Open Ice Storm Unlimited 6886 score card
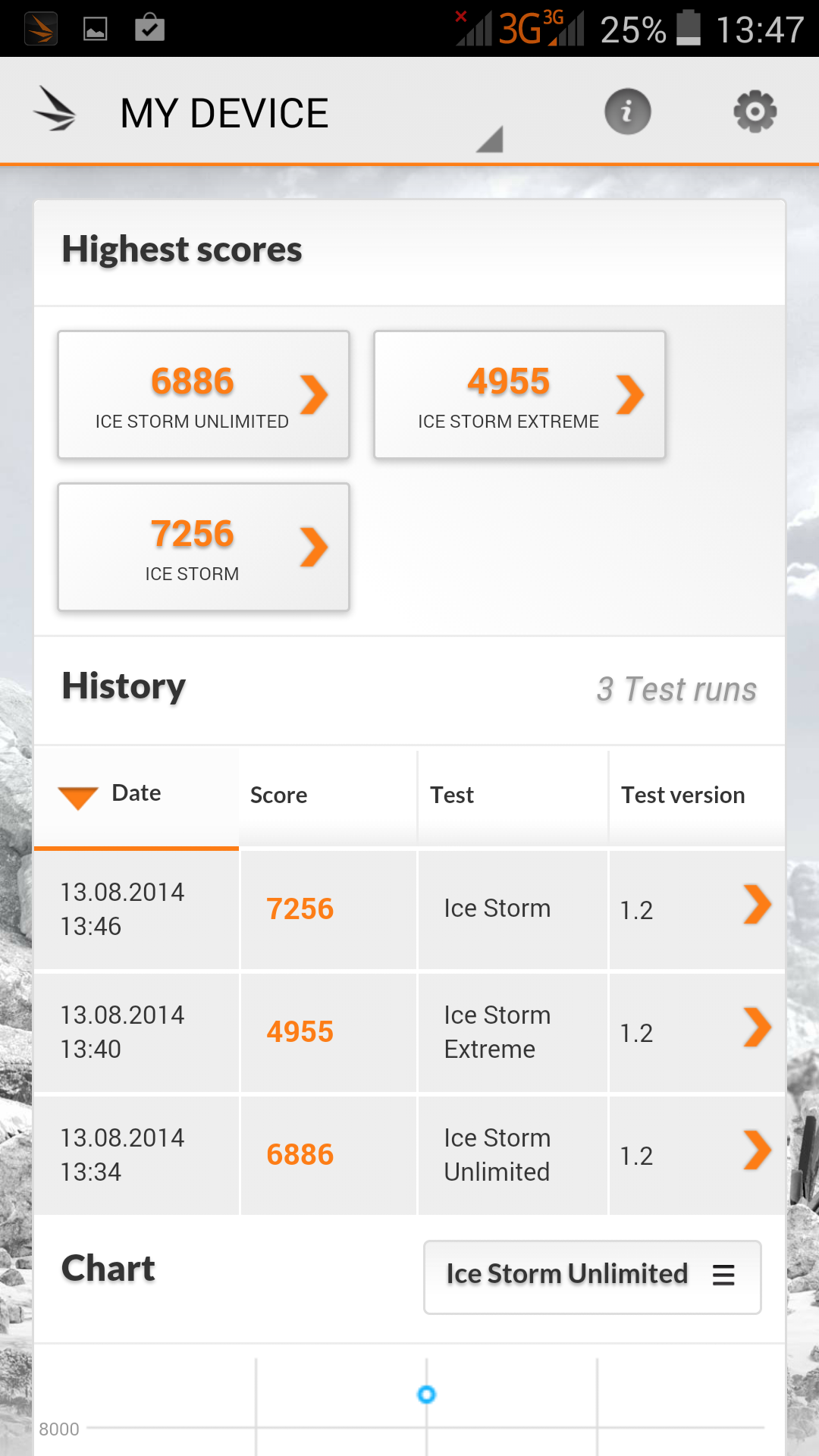The image size is (819, 1456). tap(203, 394)
